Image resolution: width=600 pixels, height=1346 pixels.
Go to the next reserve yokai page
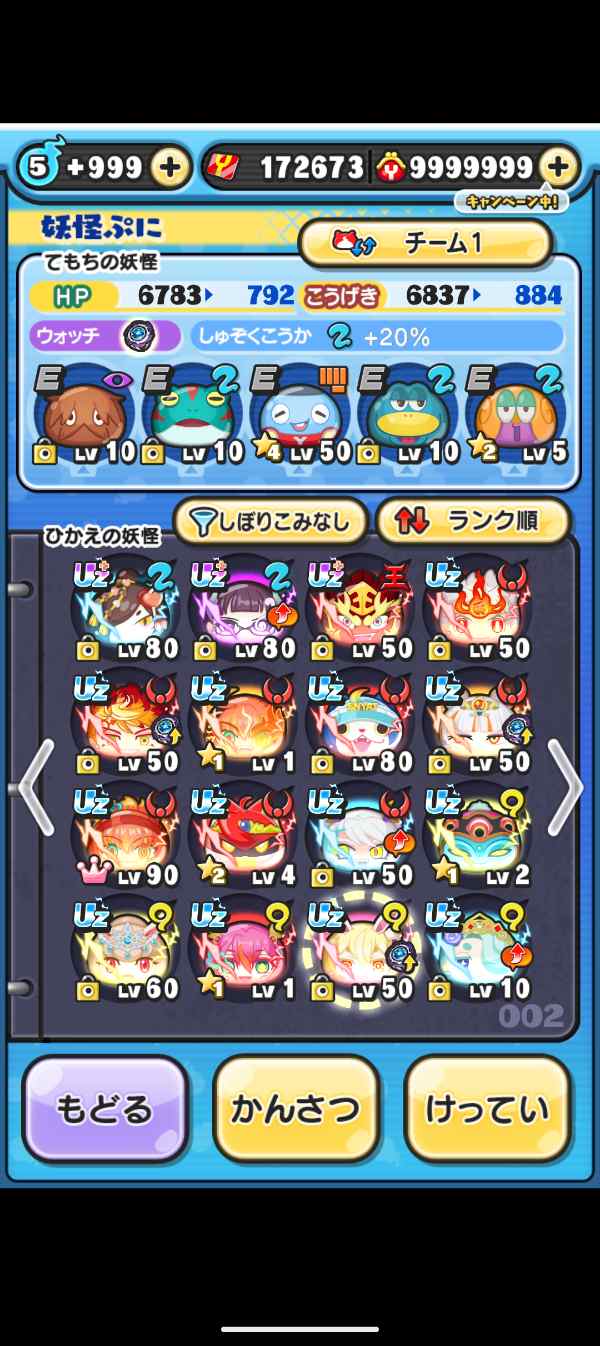[x=565, y=787]
